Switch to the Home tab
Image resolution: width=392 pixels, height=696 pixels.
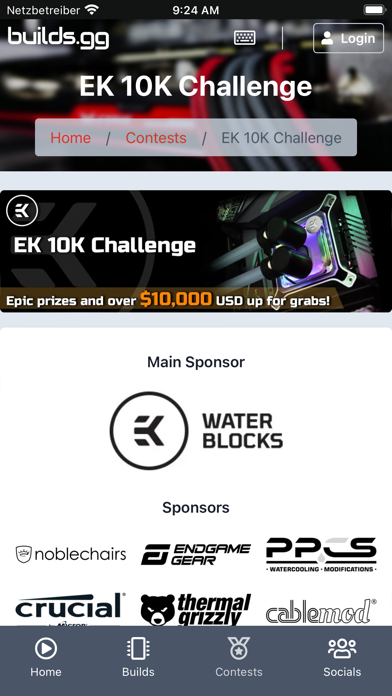click(46, 657)
